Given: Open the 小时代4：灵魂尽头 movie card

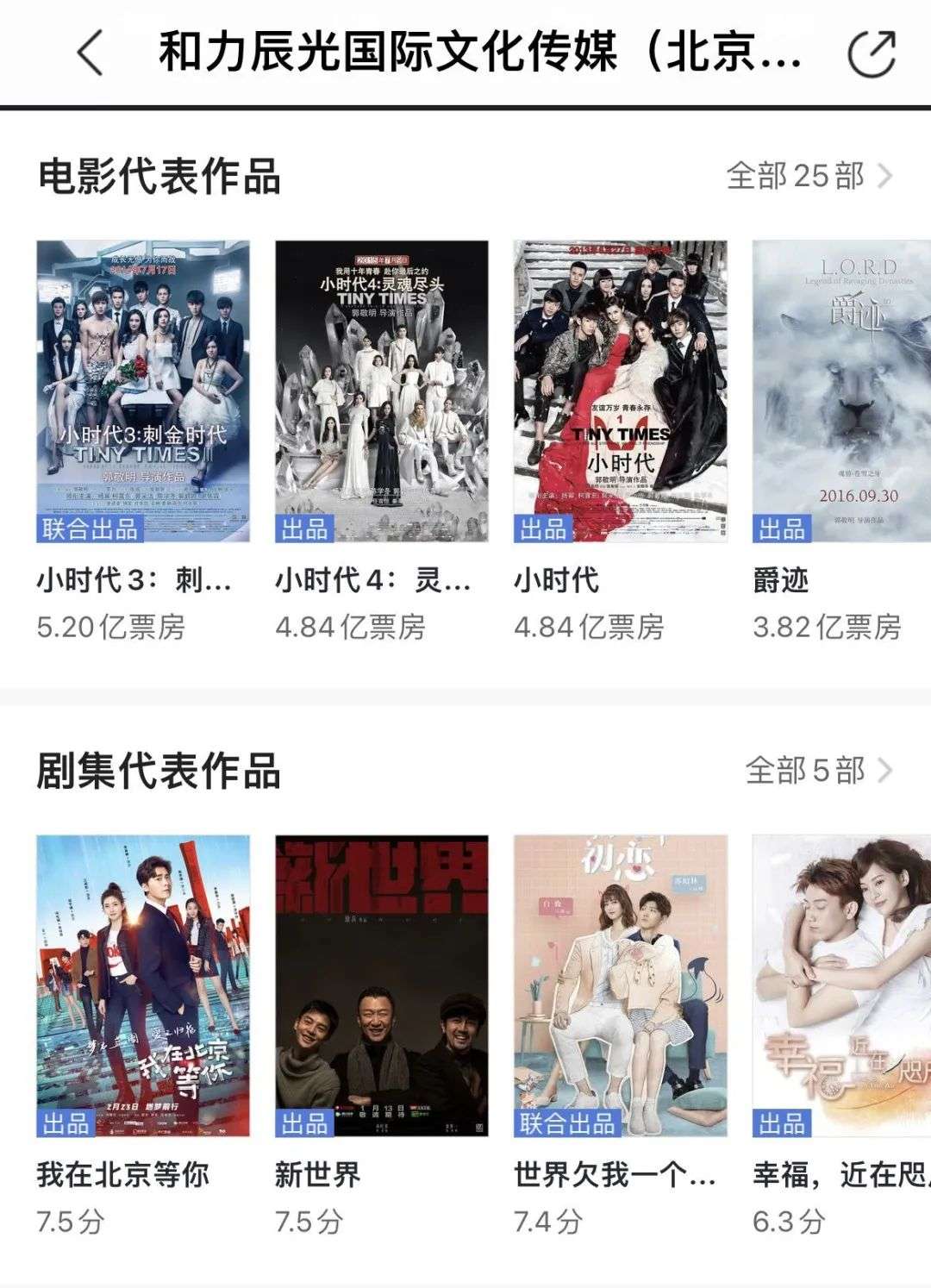Looking at the screenshot, I should (382, 392).
